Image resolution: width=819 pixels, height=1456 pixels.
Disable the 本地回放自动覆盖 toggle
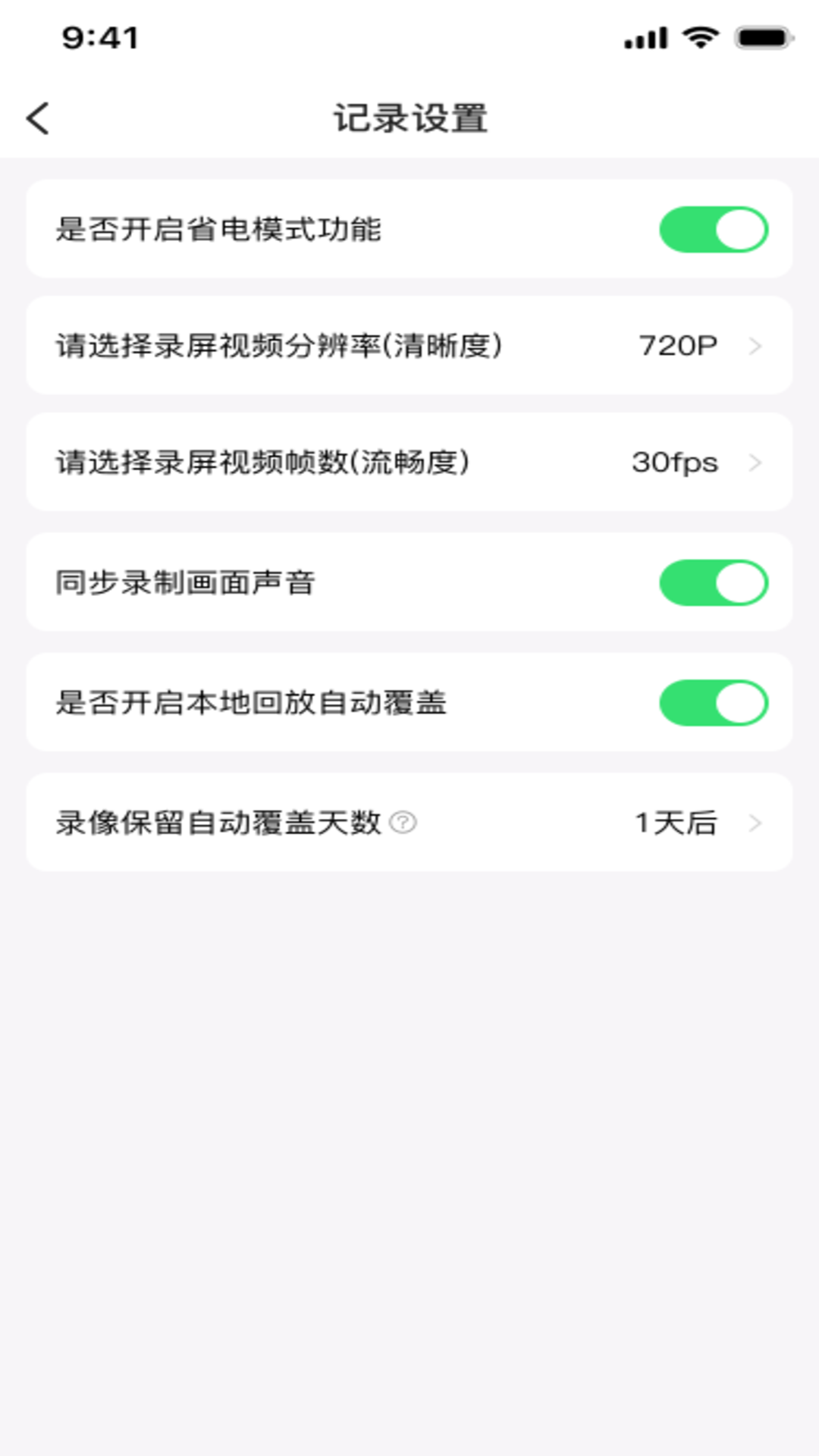pyautogui.click(x=711, y=701)
